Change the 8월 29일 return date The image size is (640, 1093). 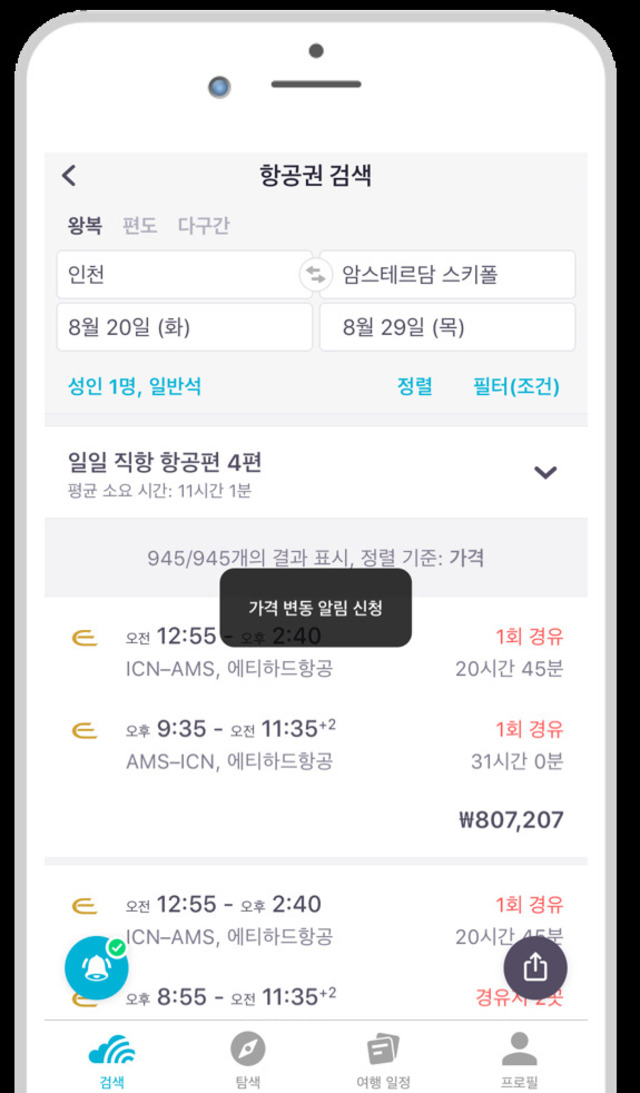coord(447,327)
